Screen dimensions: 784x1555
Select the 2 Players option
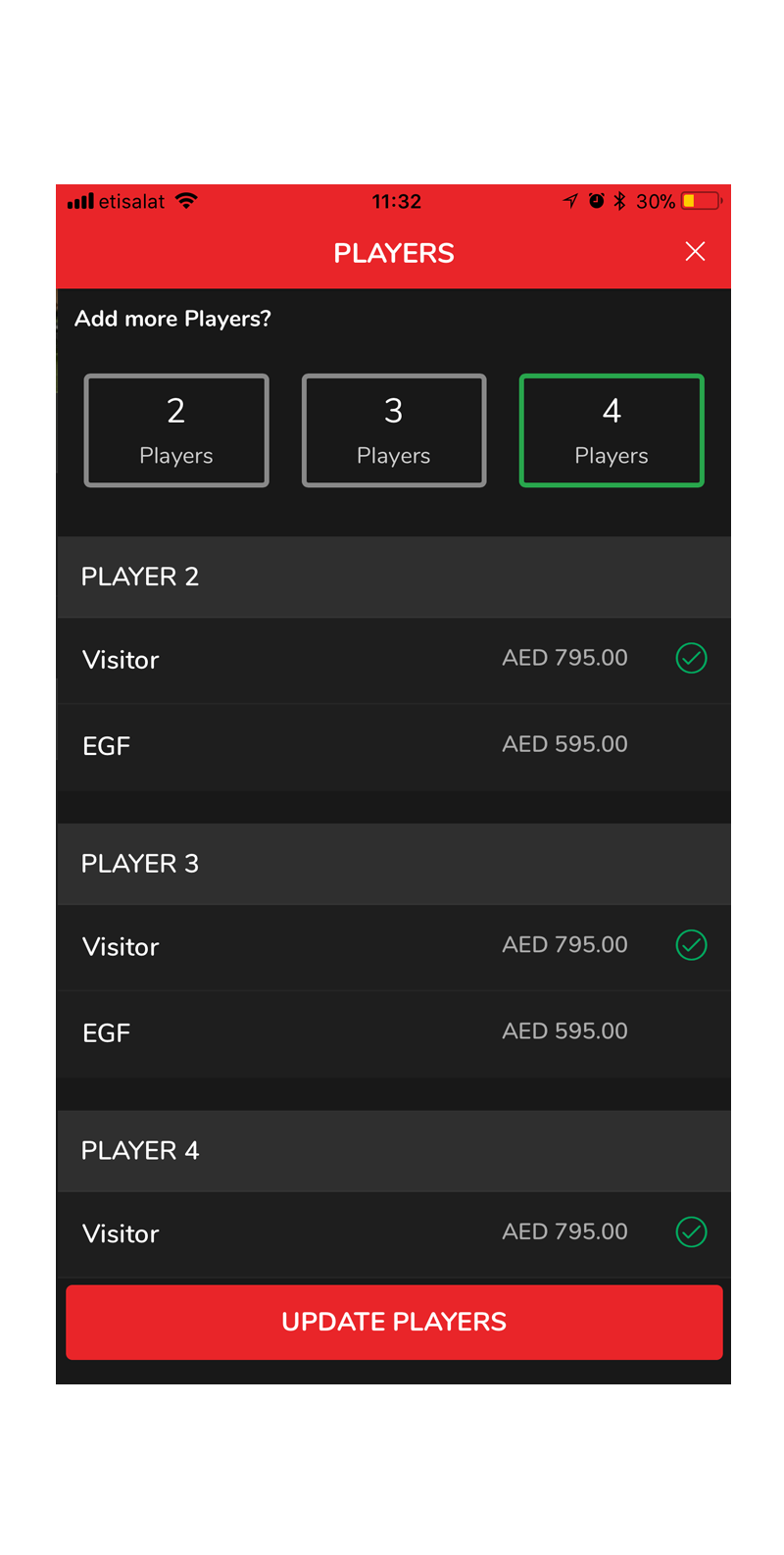pyautogui.click(x=176, y=430)
